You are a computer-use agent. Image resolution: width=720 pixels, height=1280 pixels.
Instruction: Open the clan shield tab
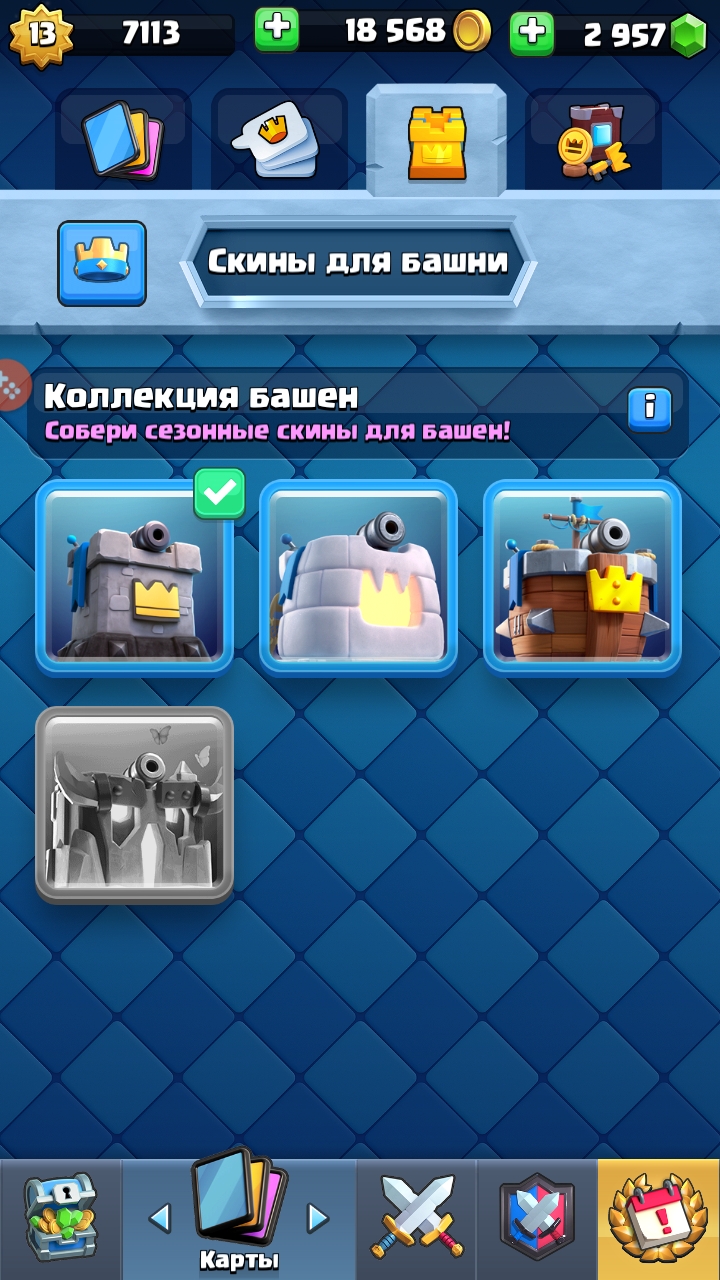[x=537, y=1218]
